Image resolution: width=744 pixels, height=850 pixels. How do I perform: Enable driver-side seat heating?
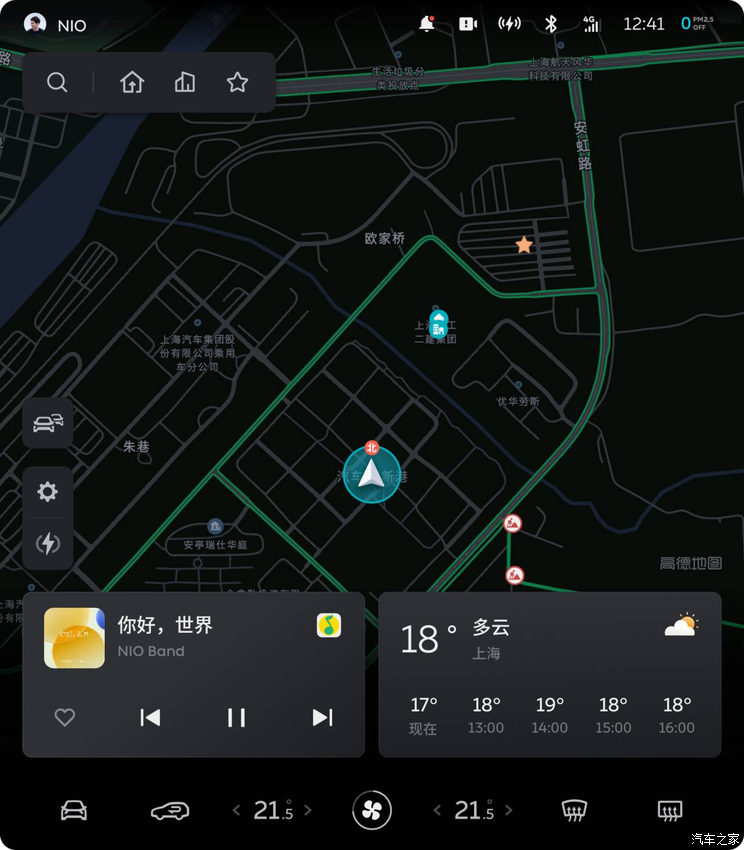pyautogui.click(x=574, y=811)
